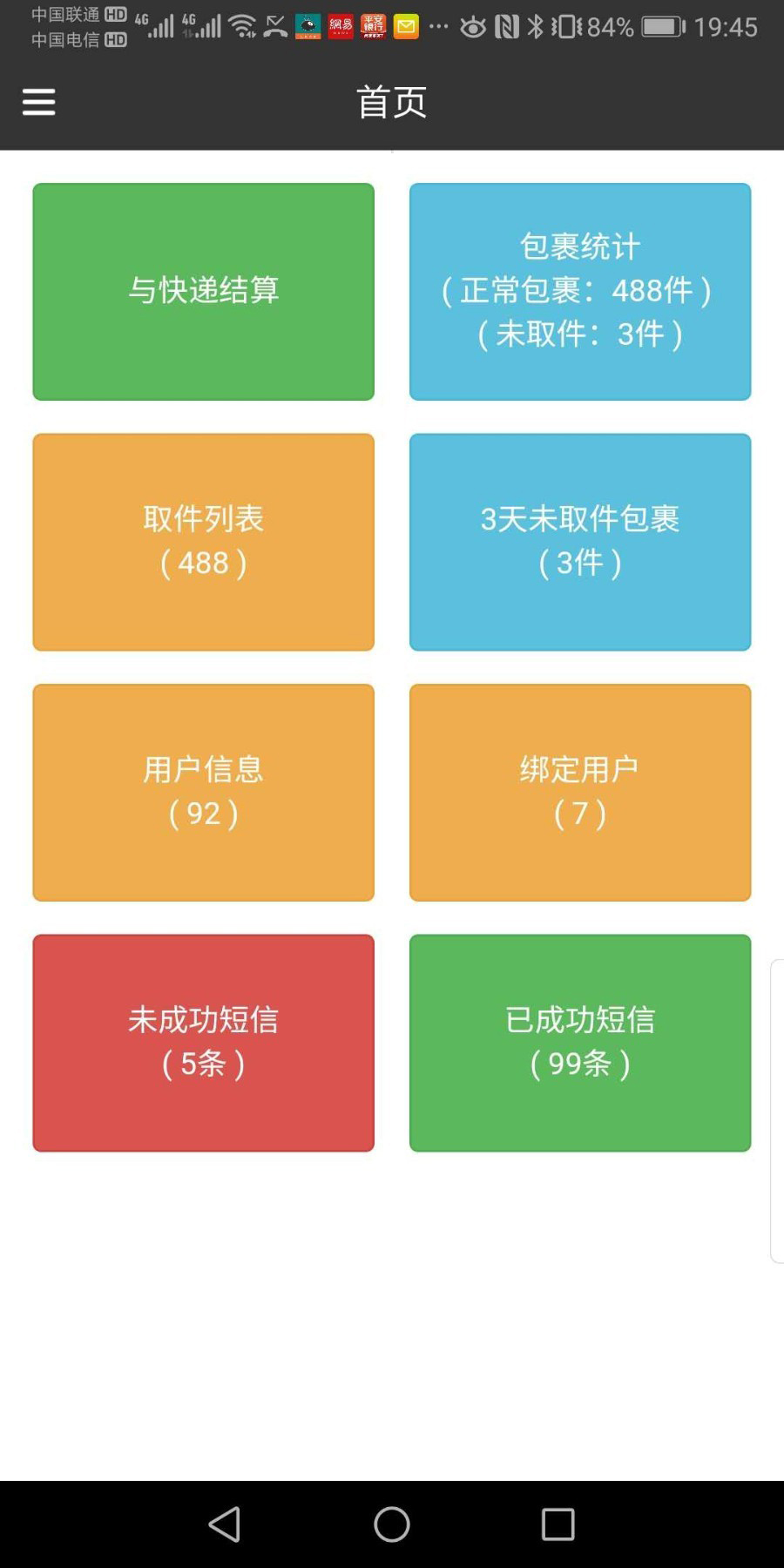The width and height of the screenshot is (784, 1568).
Task: View 已成功短信 sent messages
Action: point(579,1042)
